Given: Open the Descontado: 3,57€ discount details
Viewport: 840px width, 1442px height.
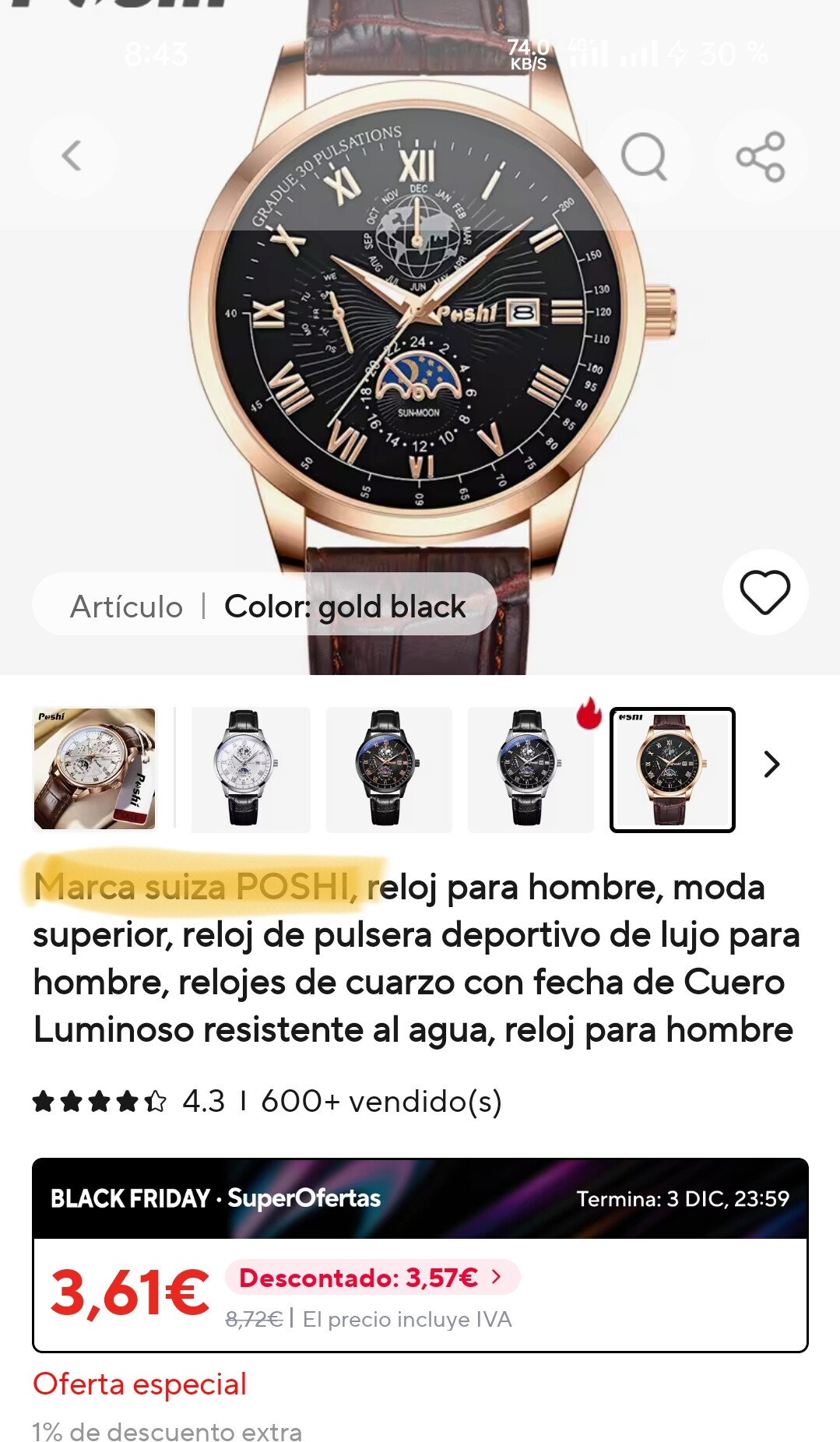Looking at the screenshot, I should [372, 1277].
